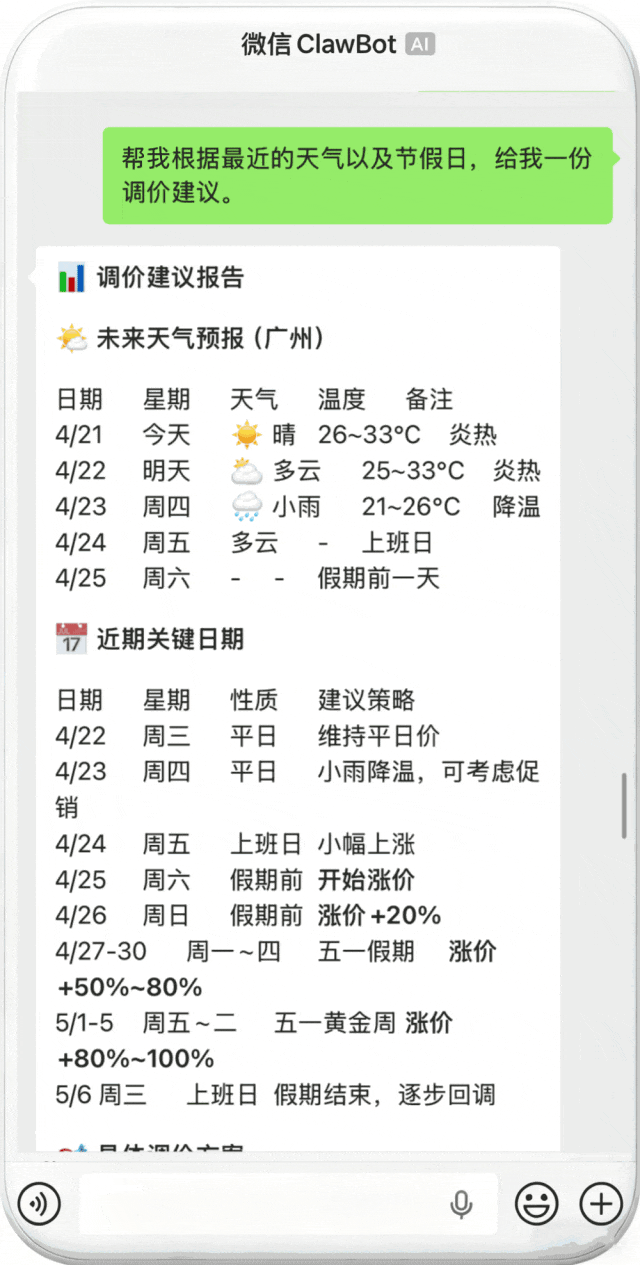Tap the microphone icon in the input field
This screenshot has width=640, height=1265.
coord(461,1204)
